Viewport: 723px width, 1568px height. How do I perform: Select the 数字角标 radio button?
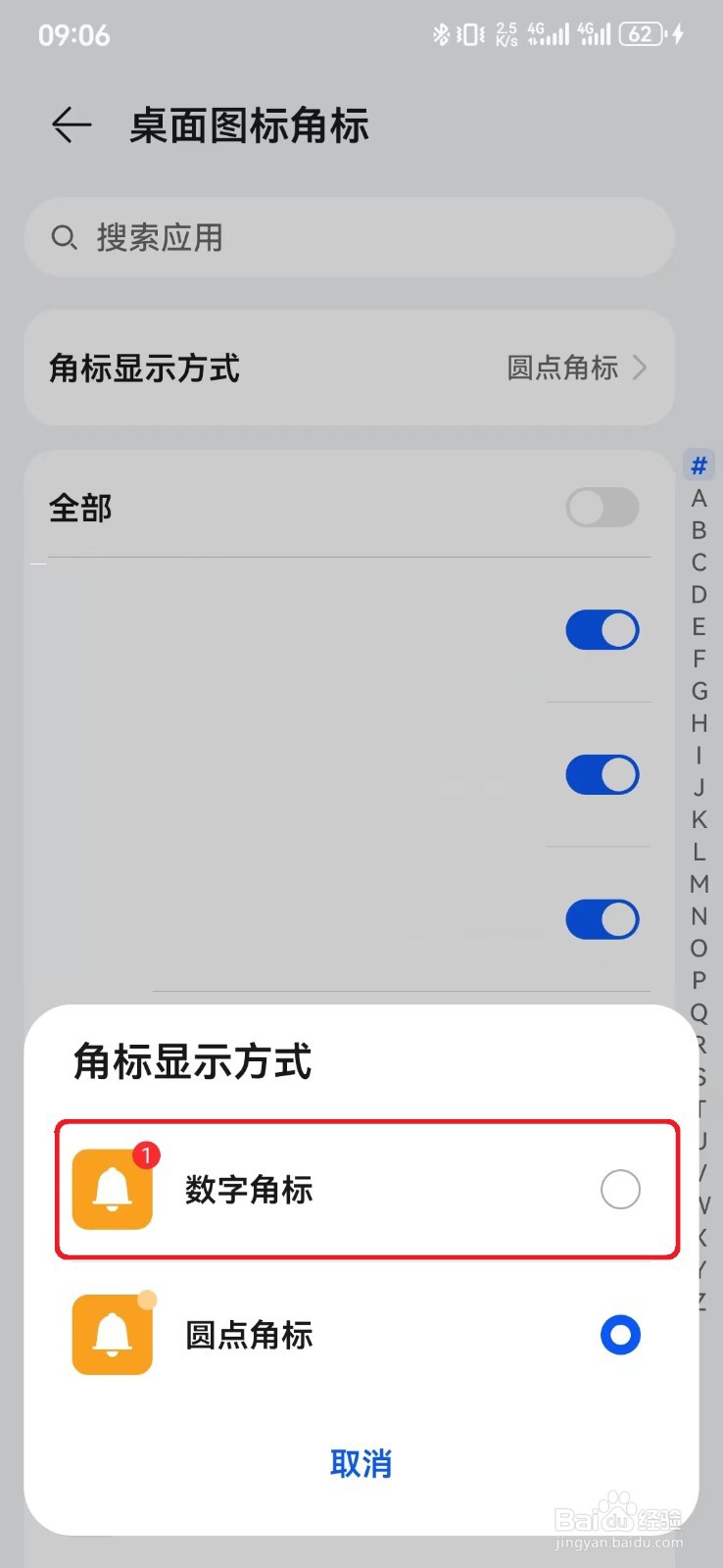click(x=620, y=1189)
